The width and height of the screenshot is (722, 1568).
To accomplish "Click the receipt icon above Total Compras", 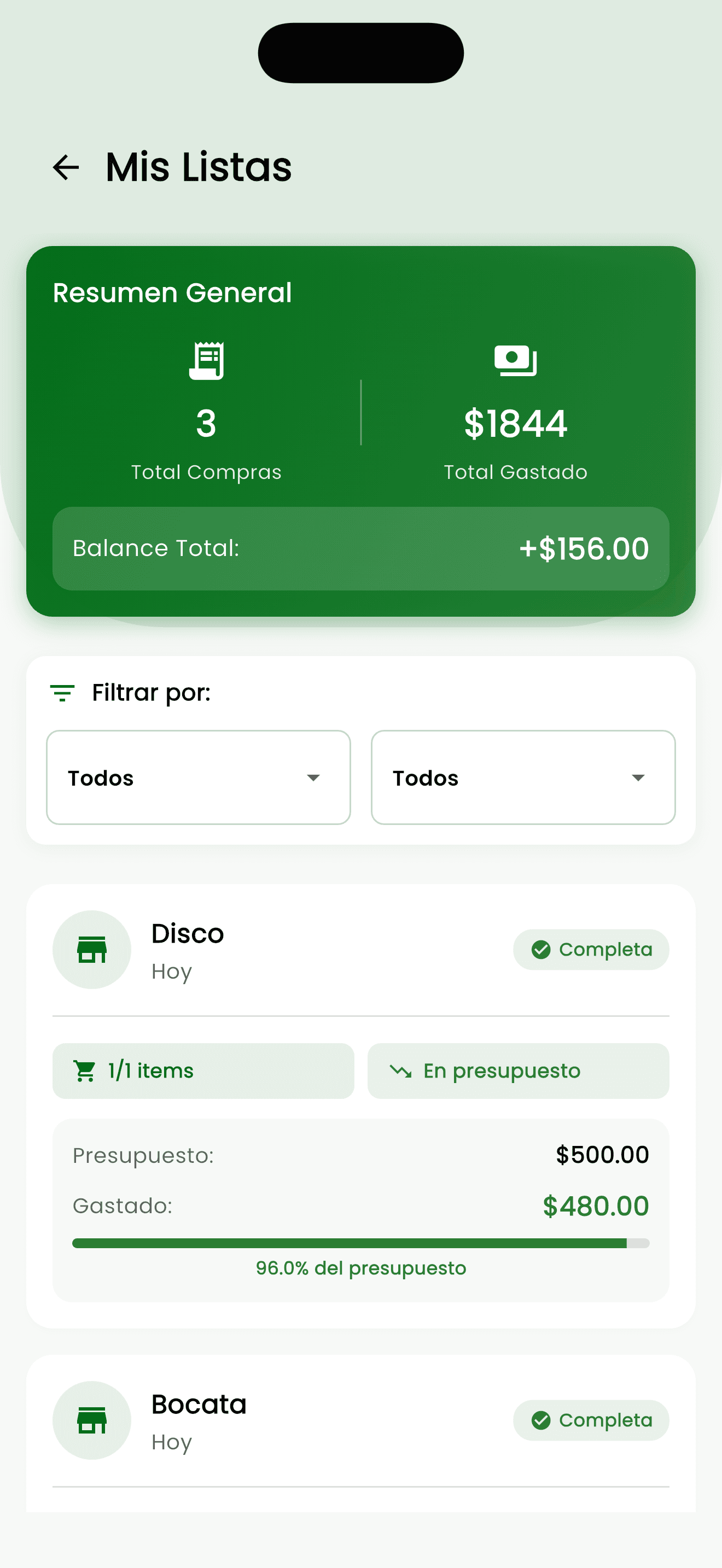I will (x=207, y=359).
